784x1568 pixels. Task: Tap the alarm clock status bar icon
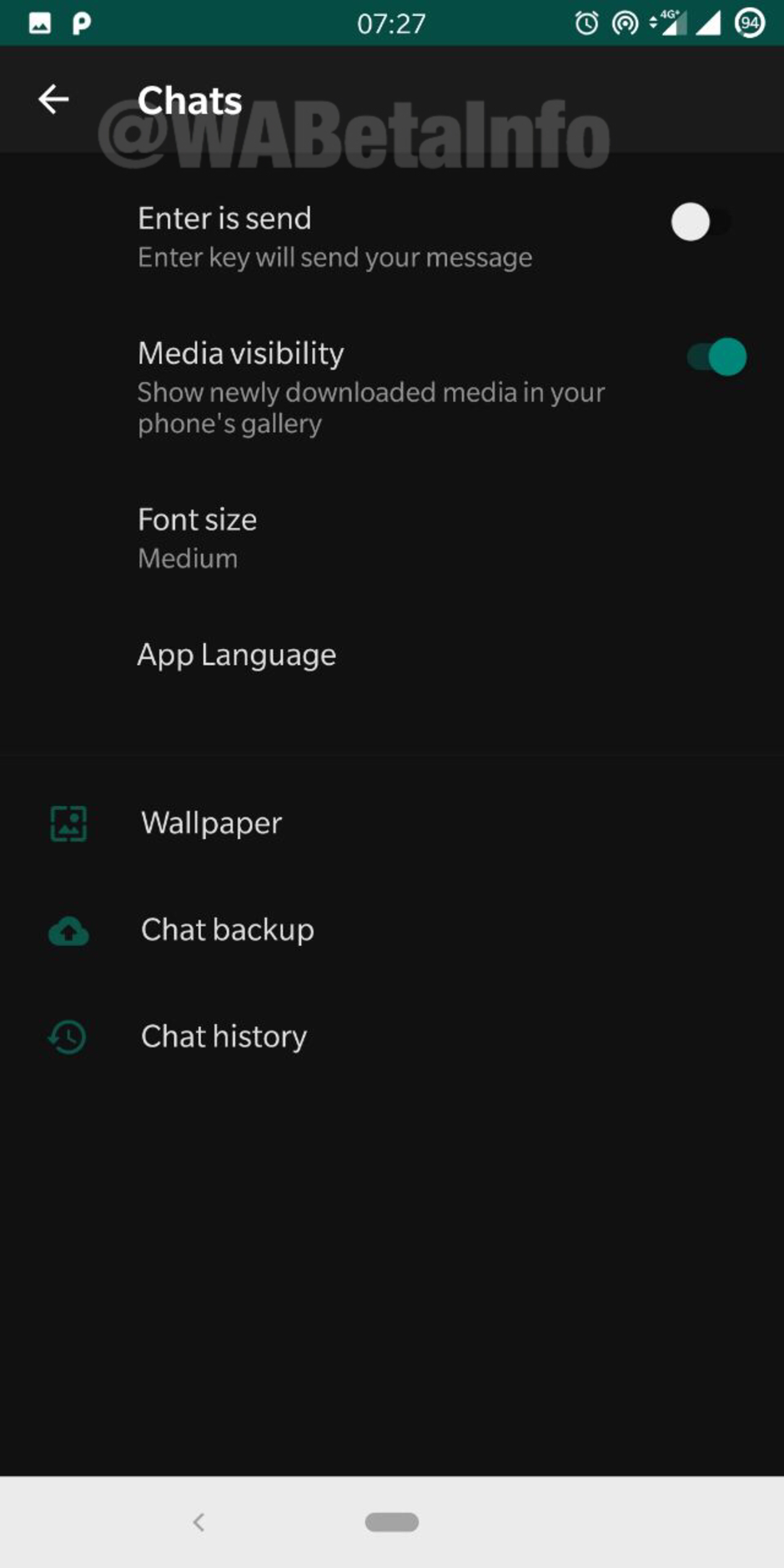click(586, 23)
